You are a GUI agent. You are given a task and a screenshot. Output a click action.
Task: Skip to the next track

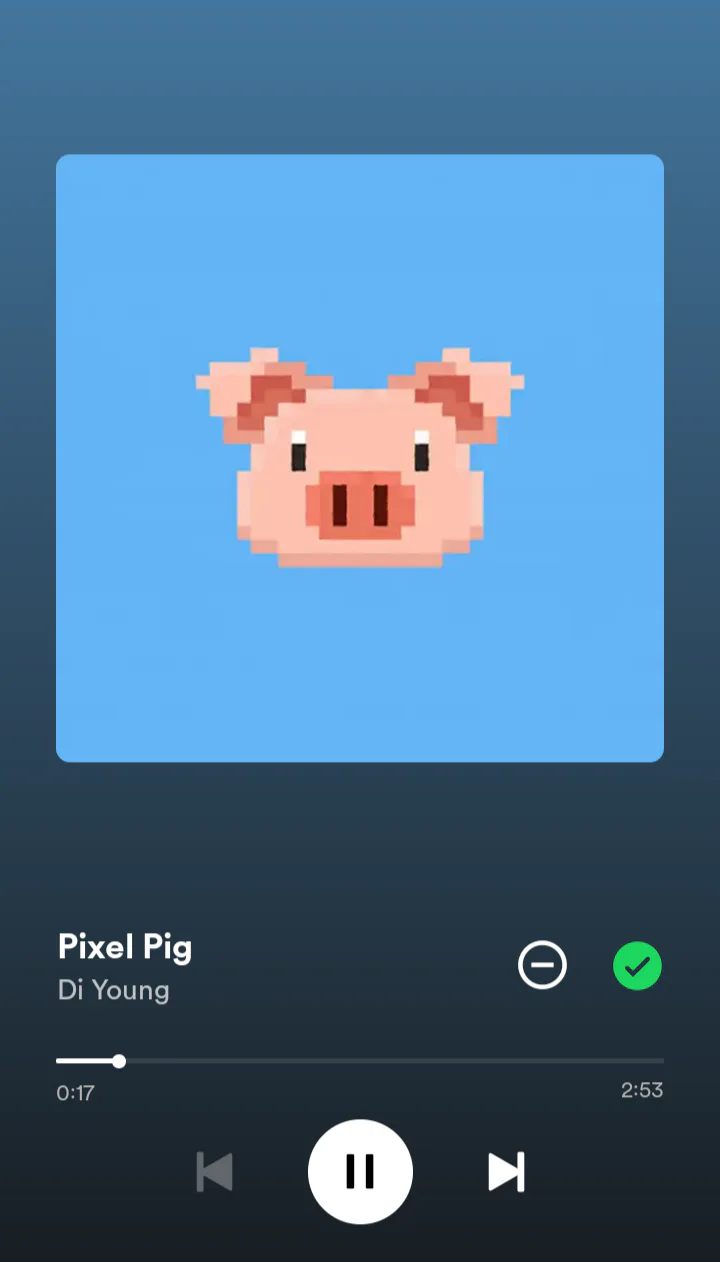tap(506, 1172)
